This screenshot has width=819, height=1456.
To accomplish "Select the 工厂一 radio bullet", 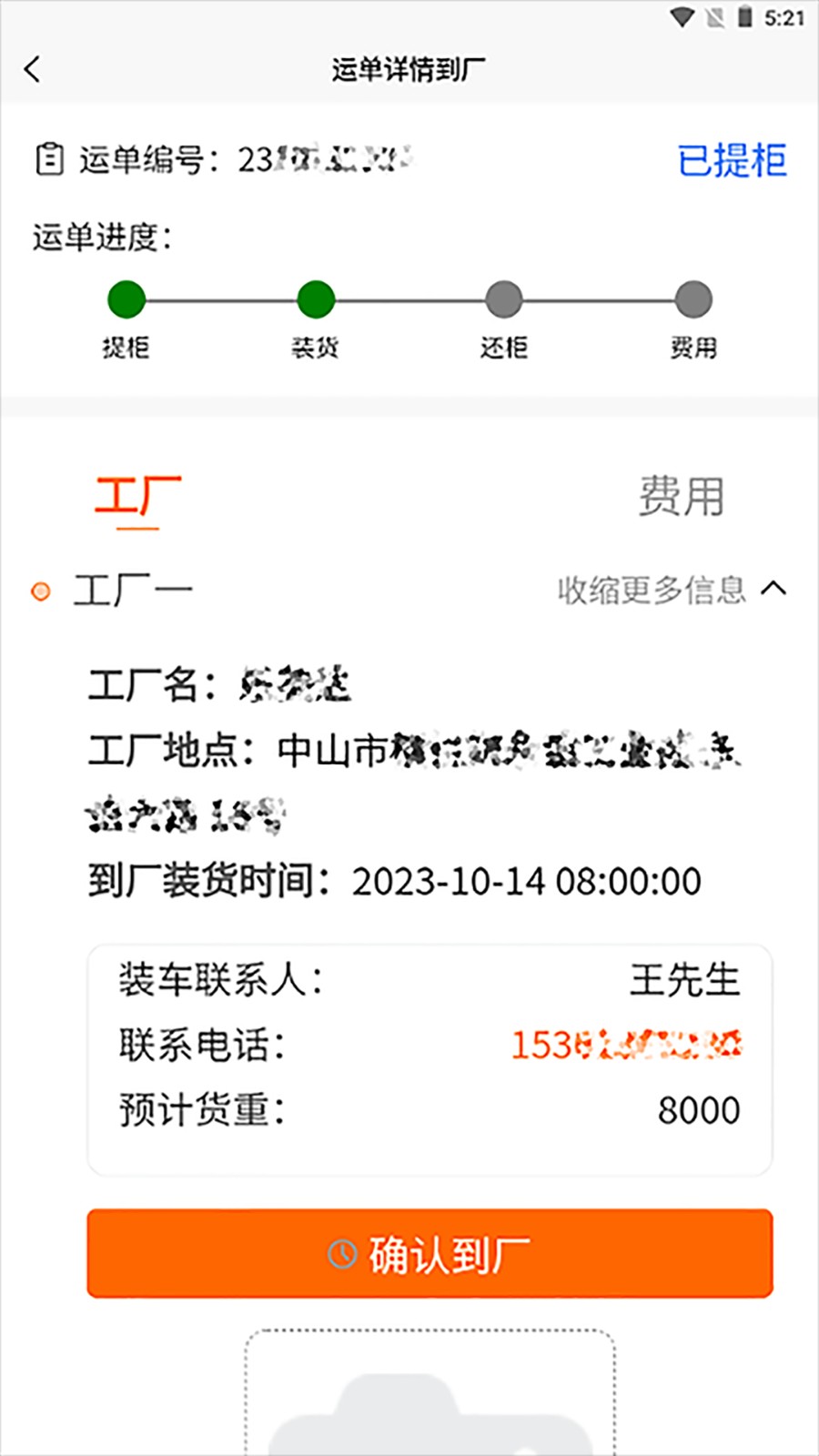I will click(42, 591).
